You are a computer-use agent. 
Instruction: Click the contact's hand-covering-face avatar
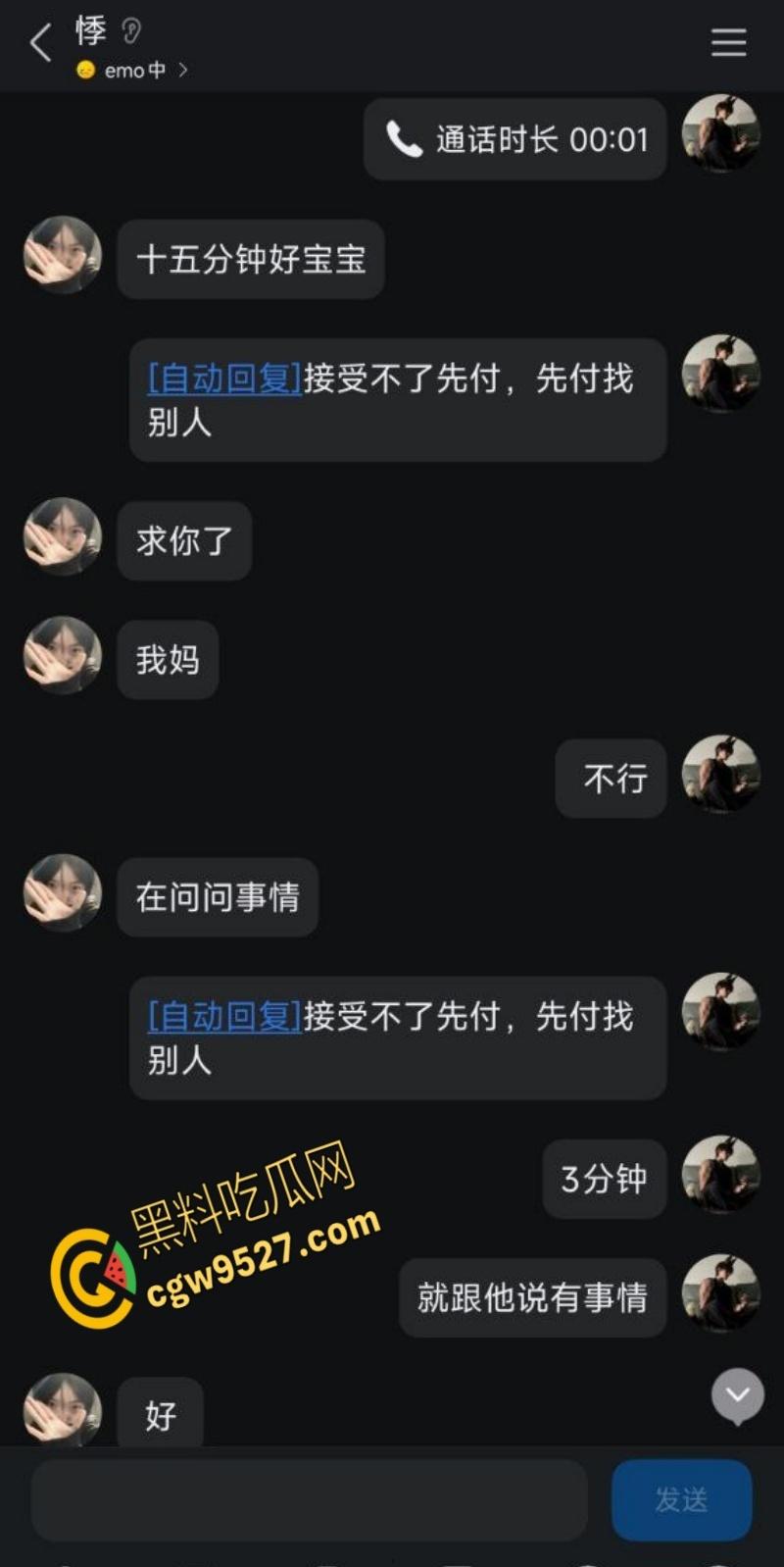pos(61,253)
